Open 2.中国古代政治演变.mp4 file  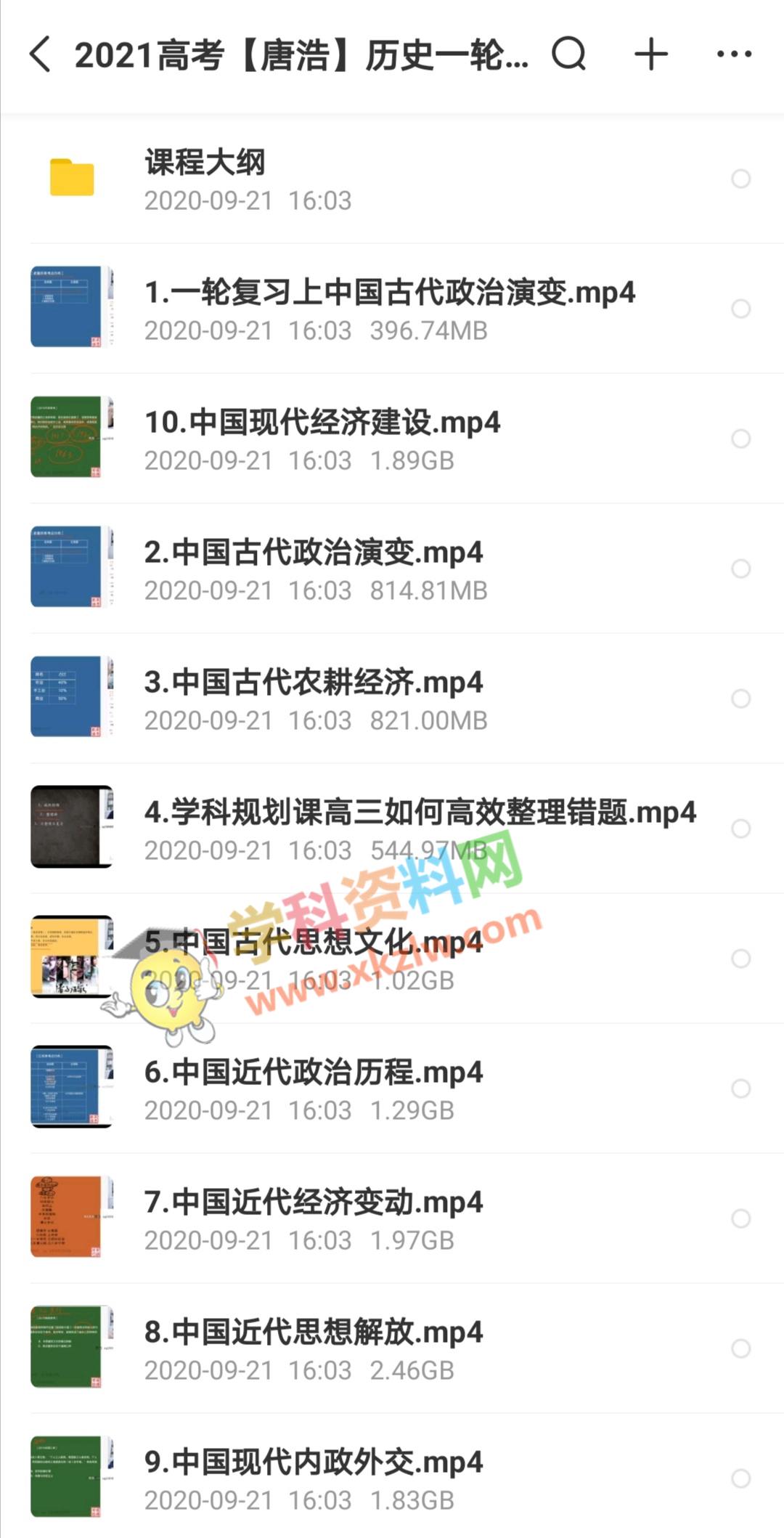(392, 569)
